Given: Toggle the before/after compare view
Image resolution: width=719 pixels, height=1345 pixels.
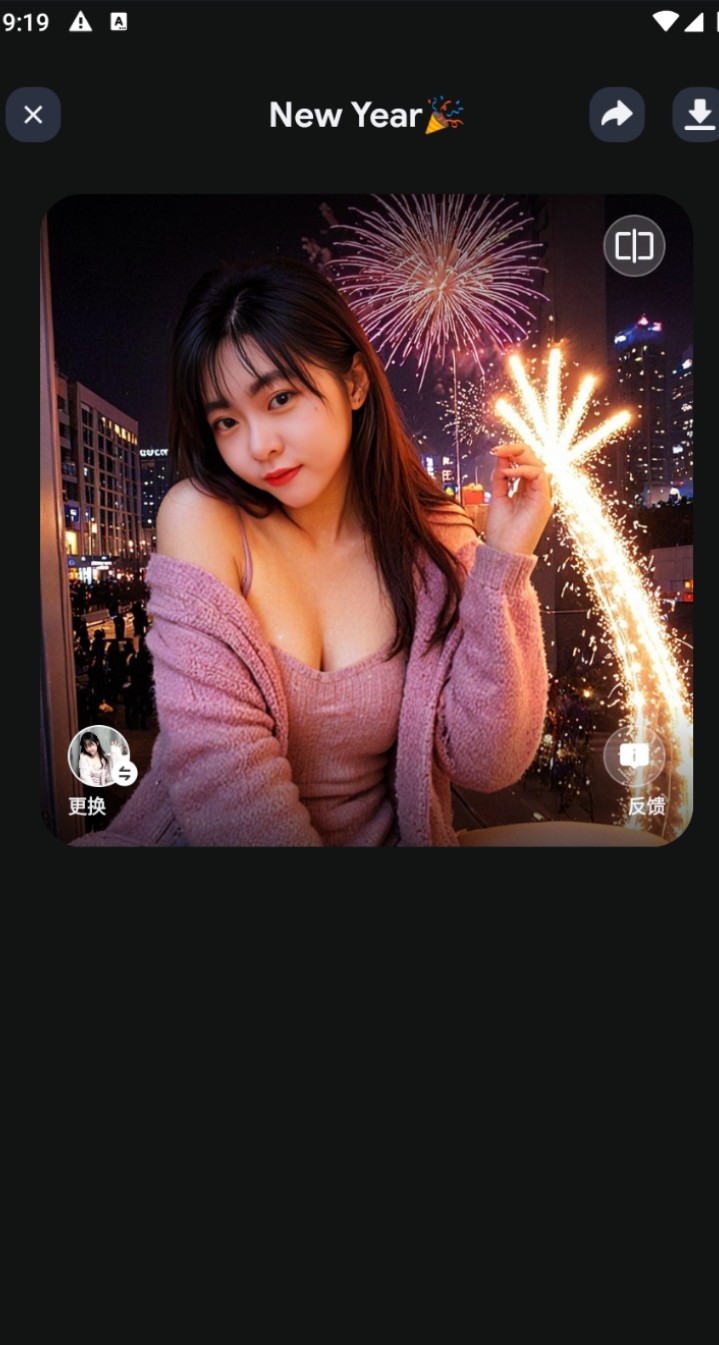Looking at the screenshot, I should (634, 245).
